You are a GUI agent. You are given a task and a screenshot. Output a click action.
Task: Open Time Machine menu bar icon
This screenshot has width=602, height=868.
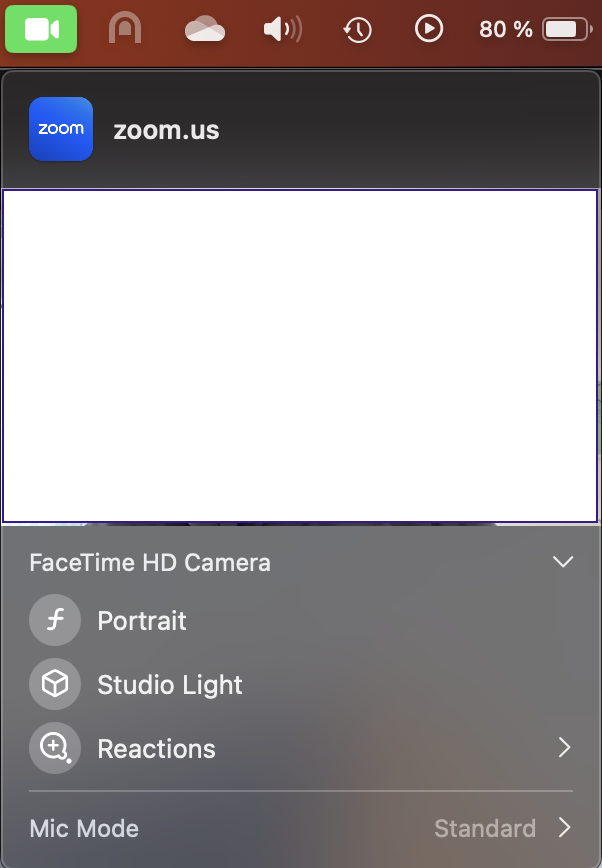pos(357,30)
